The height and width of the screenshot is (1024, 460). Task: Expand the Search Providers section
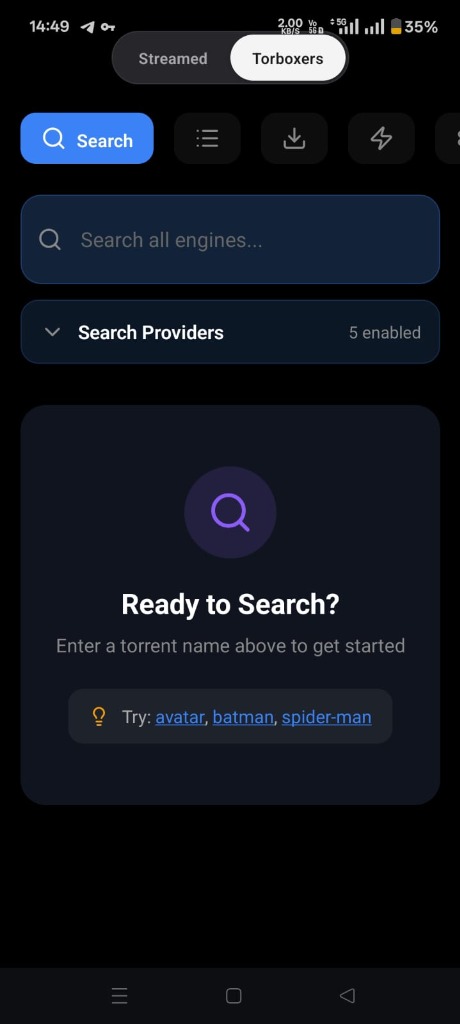(x=230, y=332)
